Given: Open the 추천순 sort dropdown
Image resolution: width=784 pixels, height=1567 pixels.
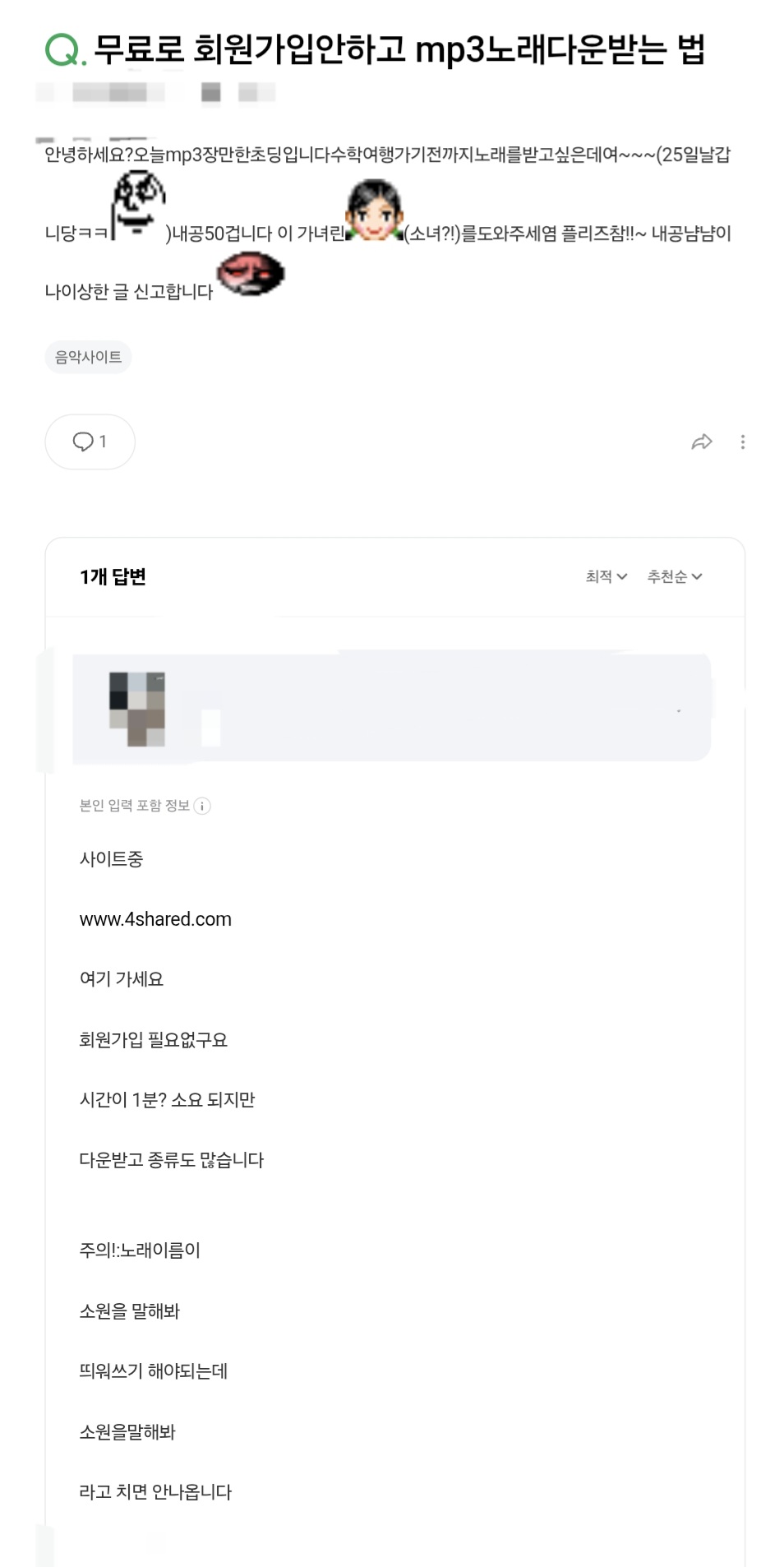Looking at the screenshot, I should pyautogui.click(x=674, y=577).
